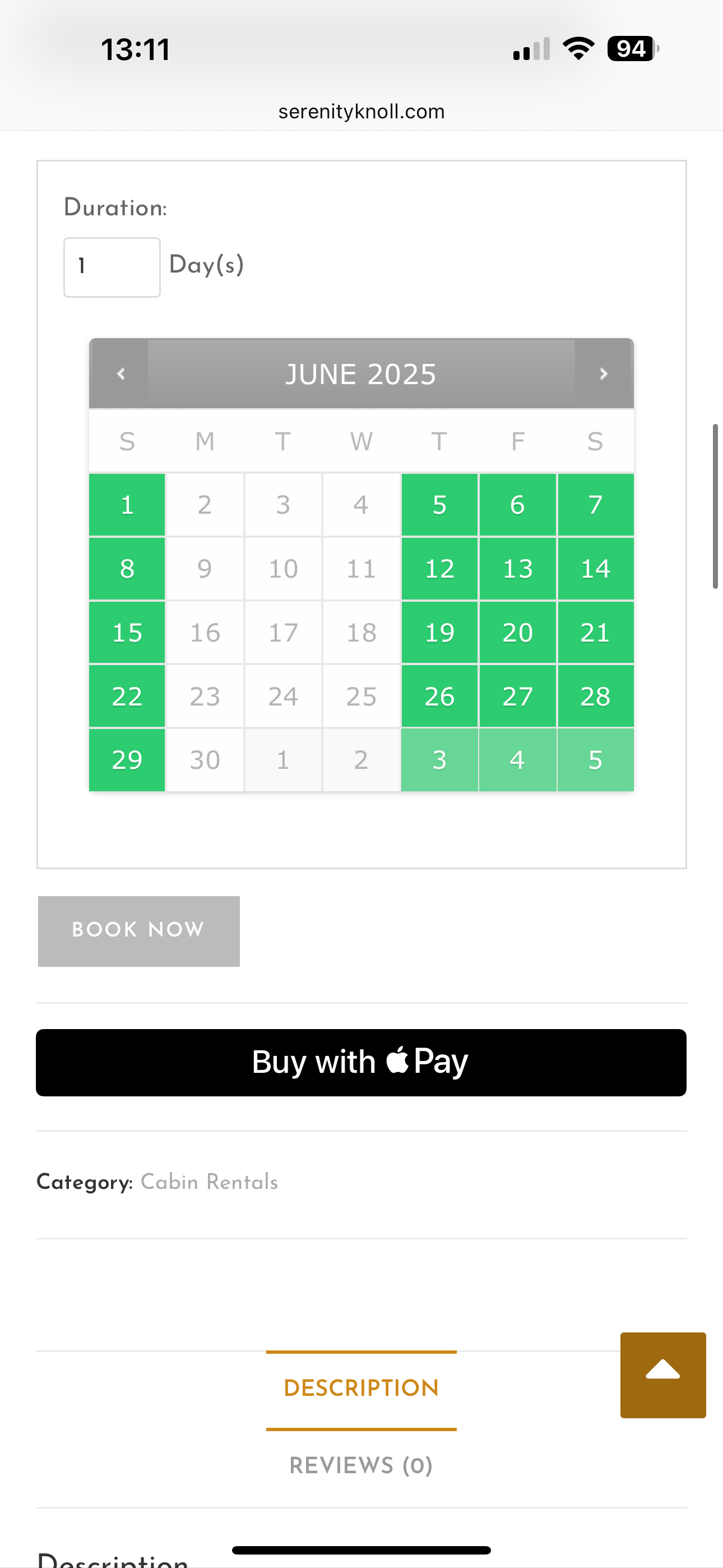Select June 26 in the calendar
The image size is (723, 1568).
point(439,697)
